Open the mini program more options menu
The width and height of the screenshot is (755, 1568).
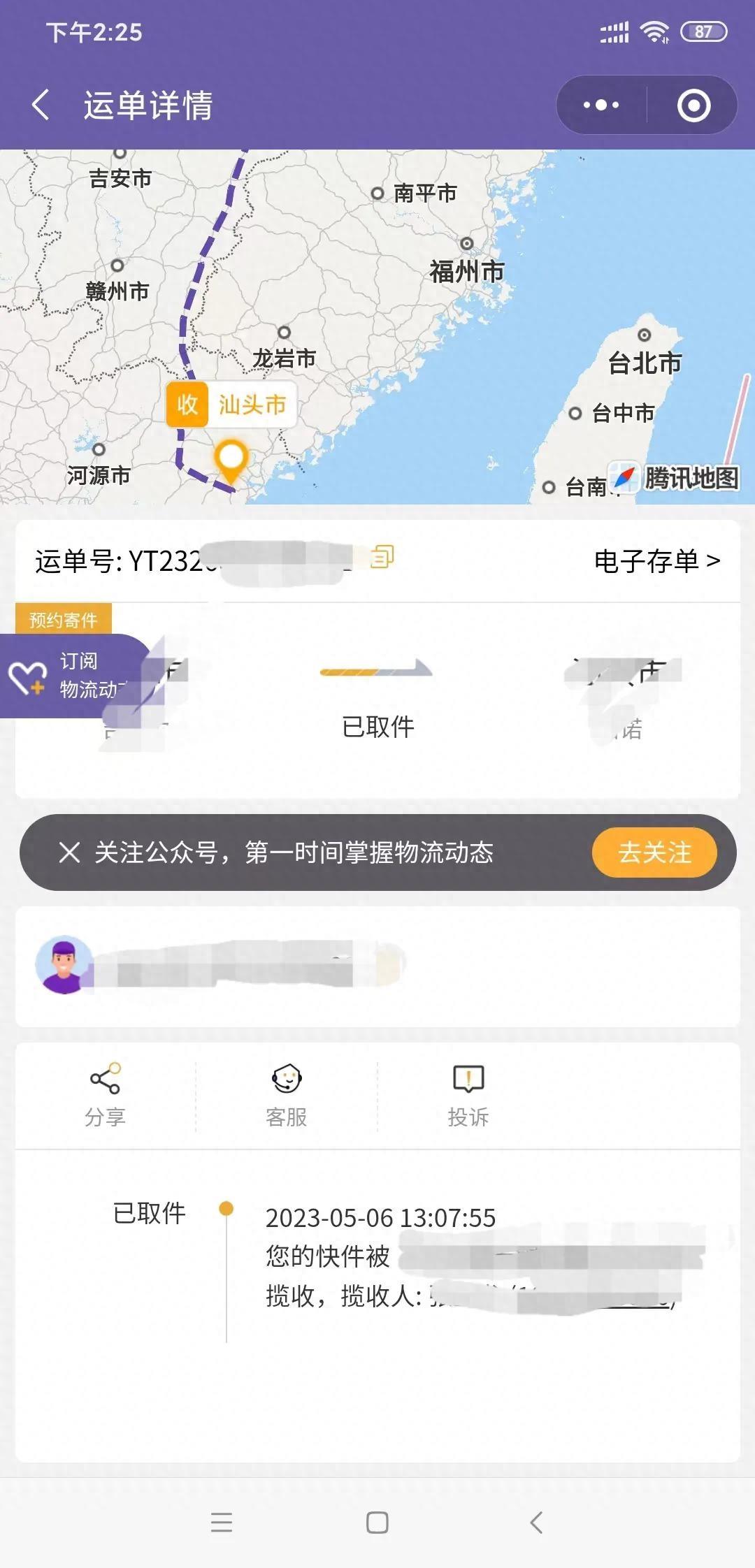tap(601, 105)
